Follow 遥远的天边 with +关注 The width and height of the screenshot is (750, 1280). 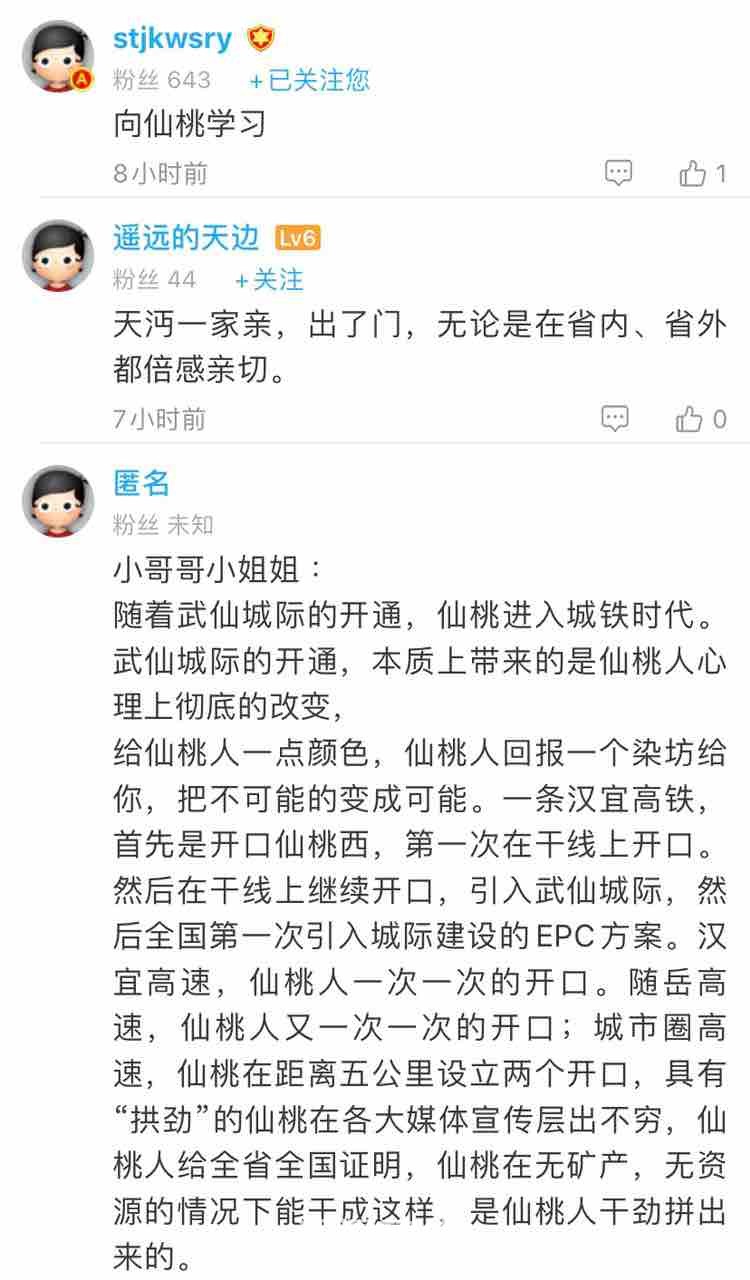[x=269, y=279]
